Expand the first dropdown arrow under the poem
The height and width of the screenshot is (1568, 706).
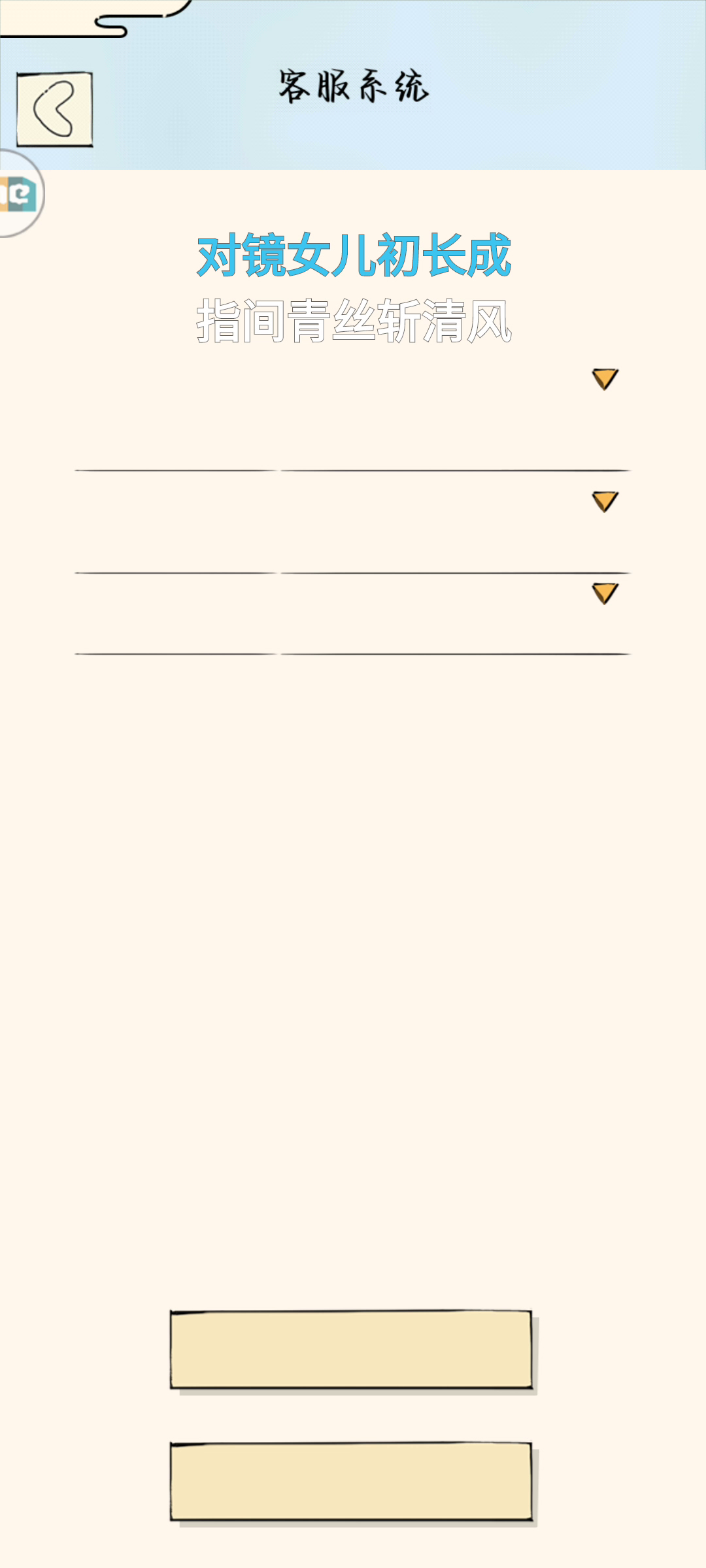(x=605, y=379)
